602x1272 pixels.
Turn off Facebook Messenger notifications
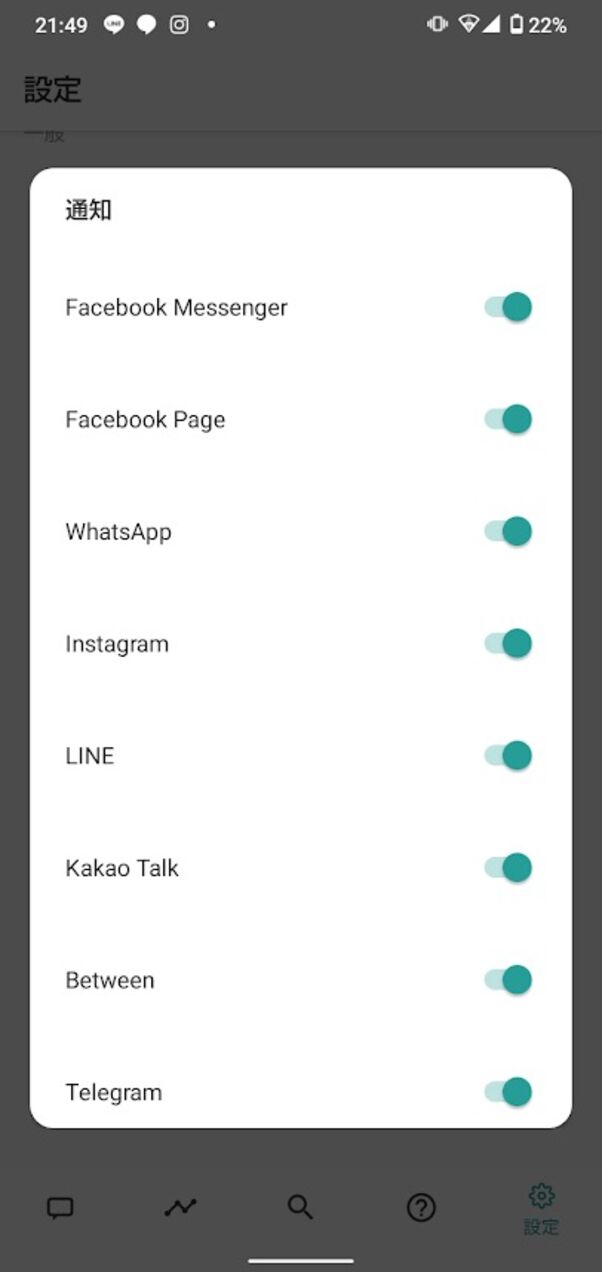(x=508, y=307)
